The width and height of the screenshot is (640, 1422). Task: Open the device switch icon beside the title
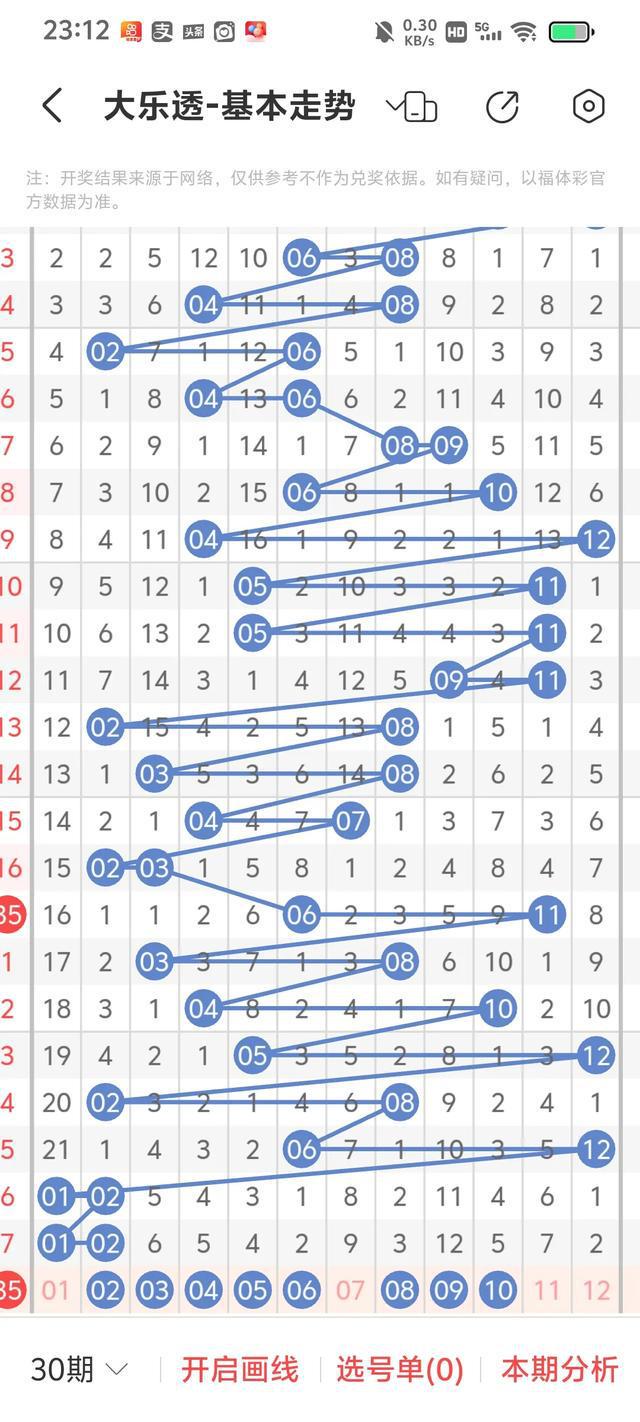412,106
